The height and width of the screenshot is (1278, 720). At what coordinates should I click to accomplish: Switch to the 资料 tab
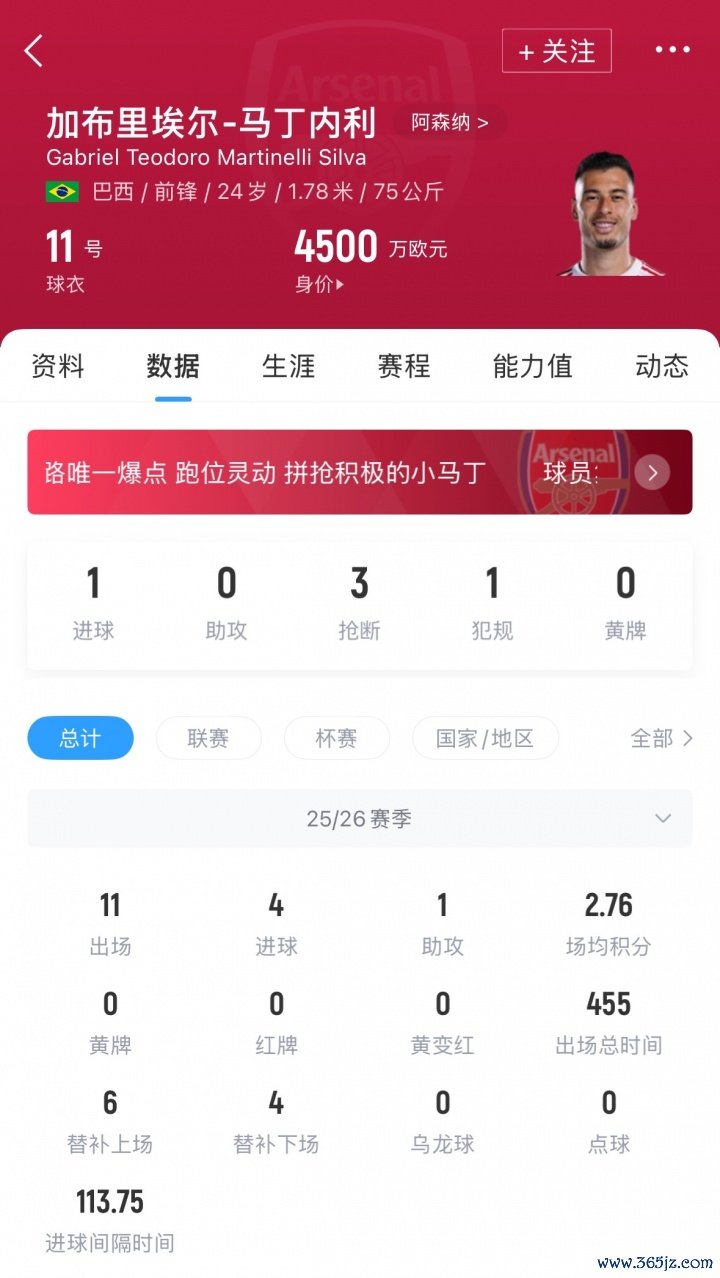point(58,366)
